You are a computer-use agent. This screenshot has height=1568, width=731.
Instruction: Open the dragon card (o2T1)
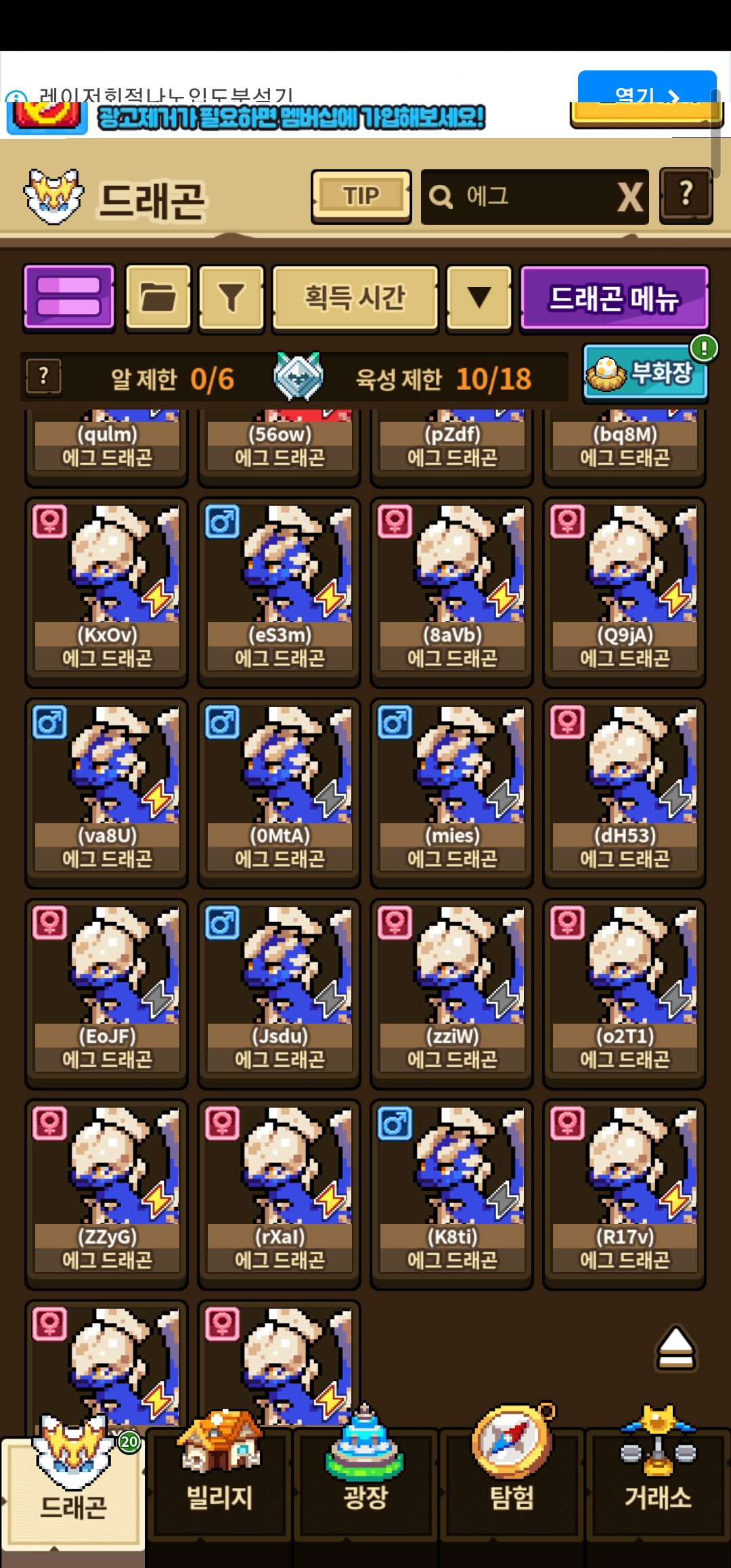pyautogui.click(x=624, y=993)
